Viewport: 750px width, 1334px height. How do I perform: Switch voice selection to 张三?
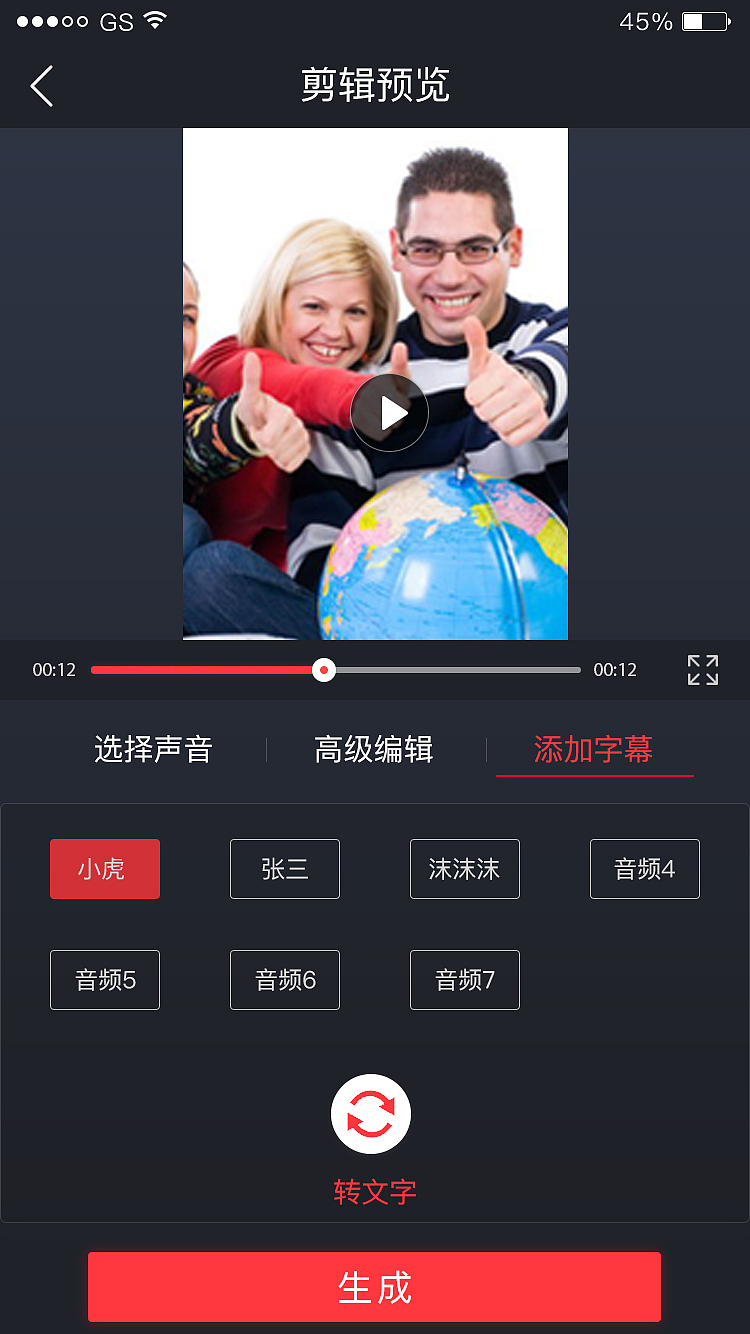click(x=284, y=869)
